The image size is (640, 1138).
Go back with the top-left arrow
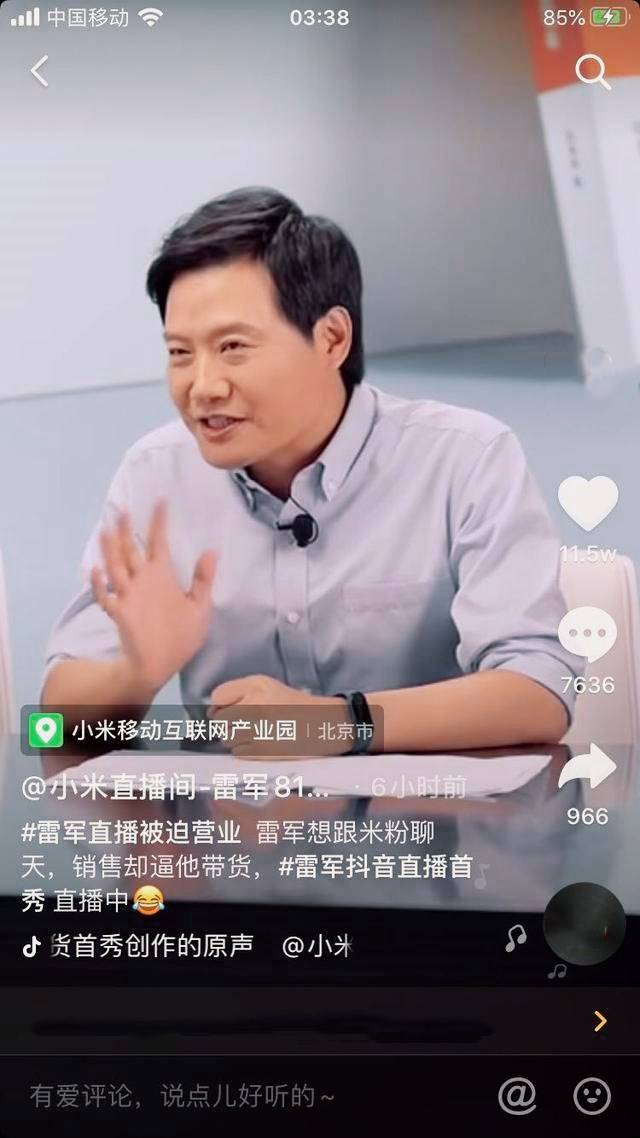(x=39, y=71)
